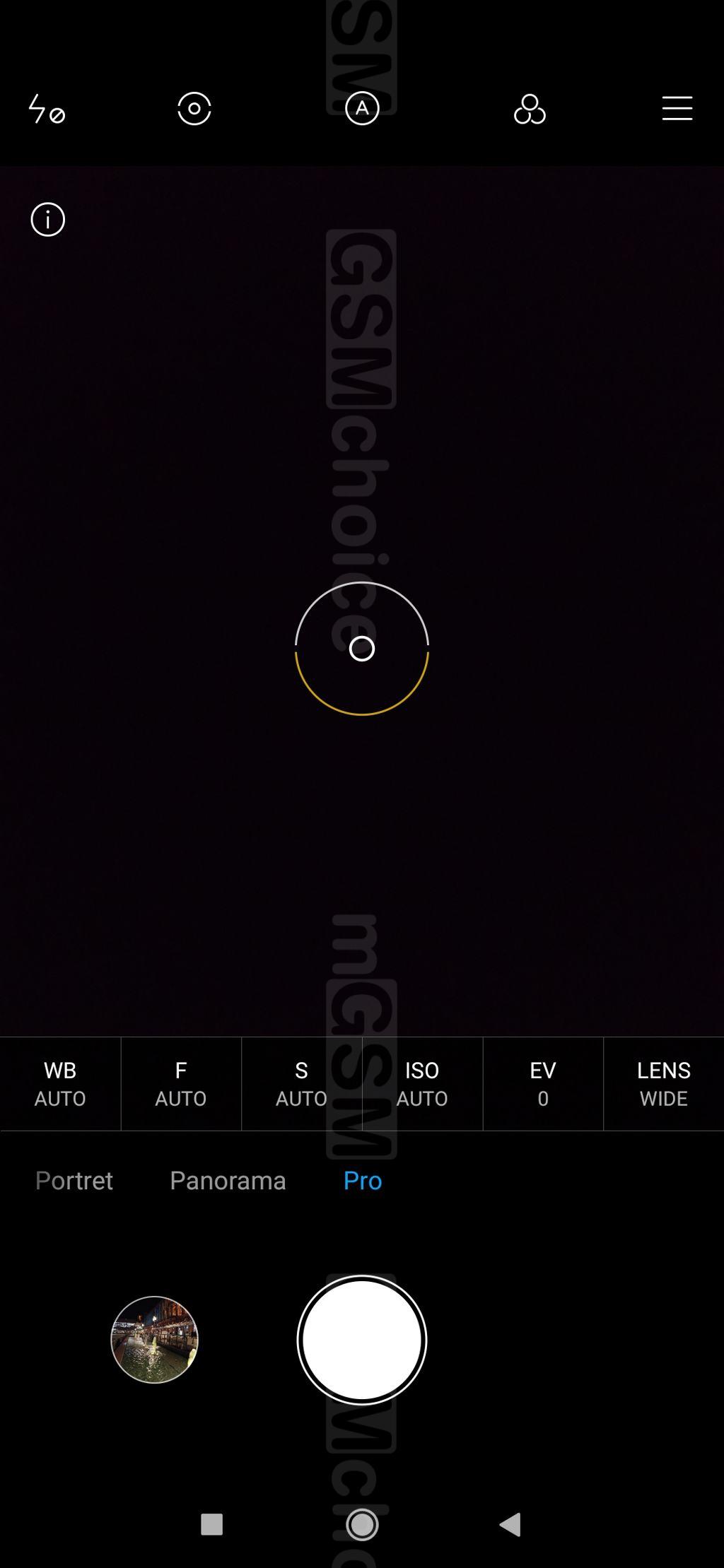Image resolution: width=724 pixels, height=1568 pixels.
Task: Tap the auto mode A icon
Action: [x=362, y=109]
